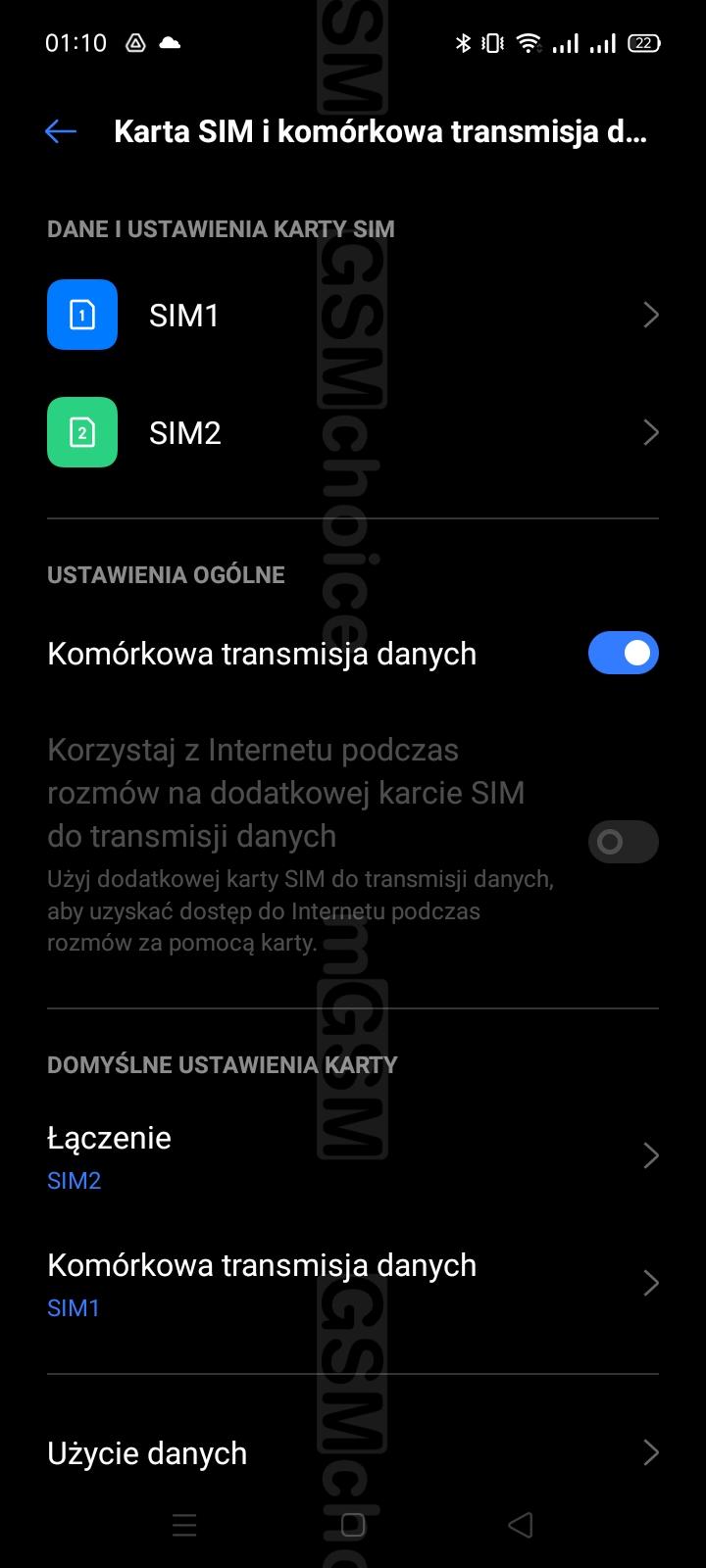Go back using the top arrow
Screen dimensions: 706x1568
point(61,131)
